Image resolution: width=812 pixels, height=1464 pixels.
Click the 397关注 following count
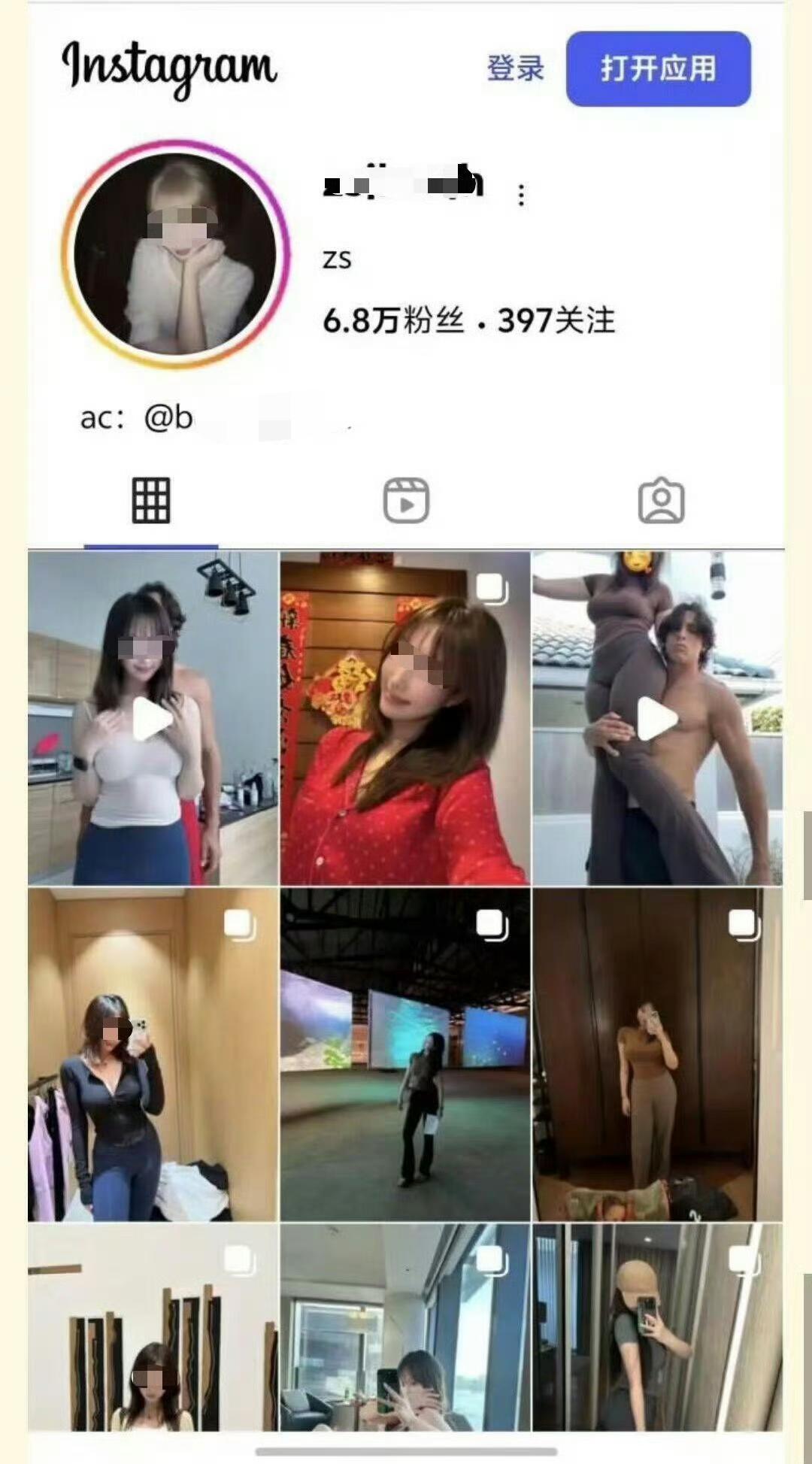pyautogui.click(x=556, y=323)
